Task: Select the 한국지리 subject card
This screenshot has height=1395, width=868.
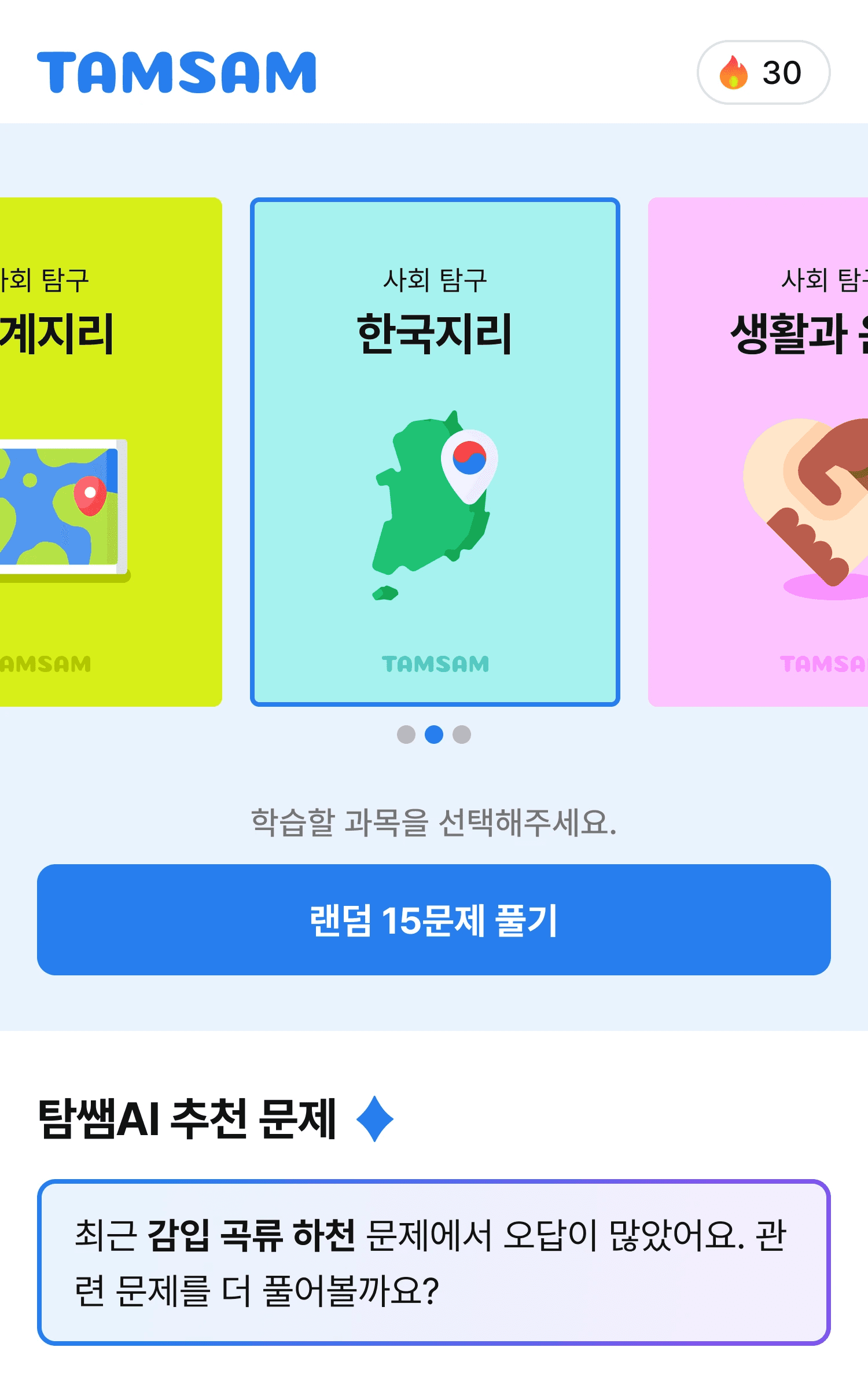Action: (435, 452)
